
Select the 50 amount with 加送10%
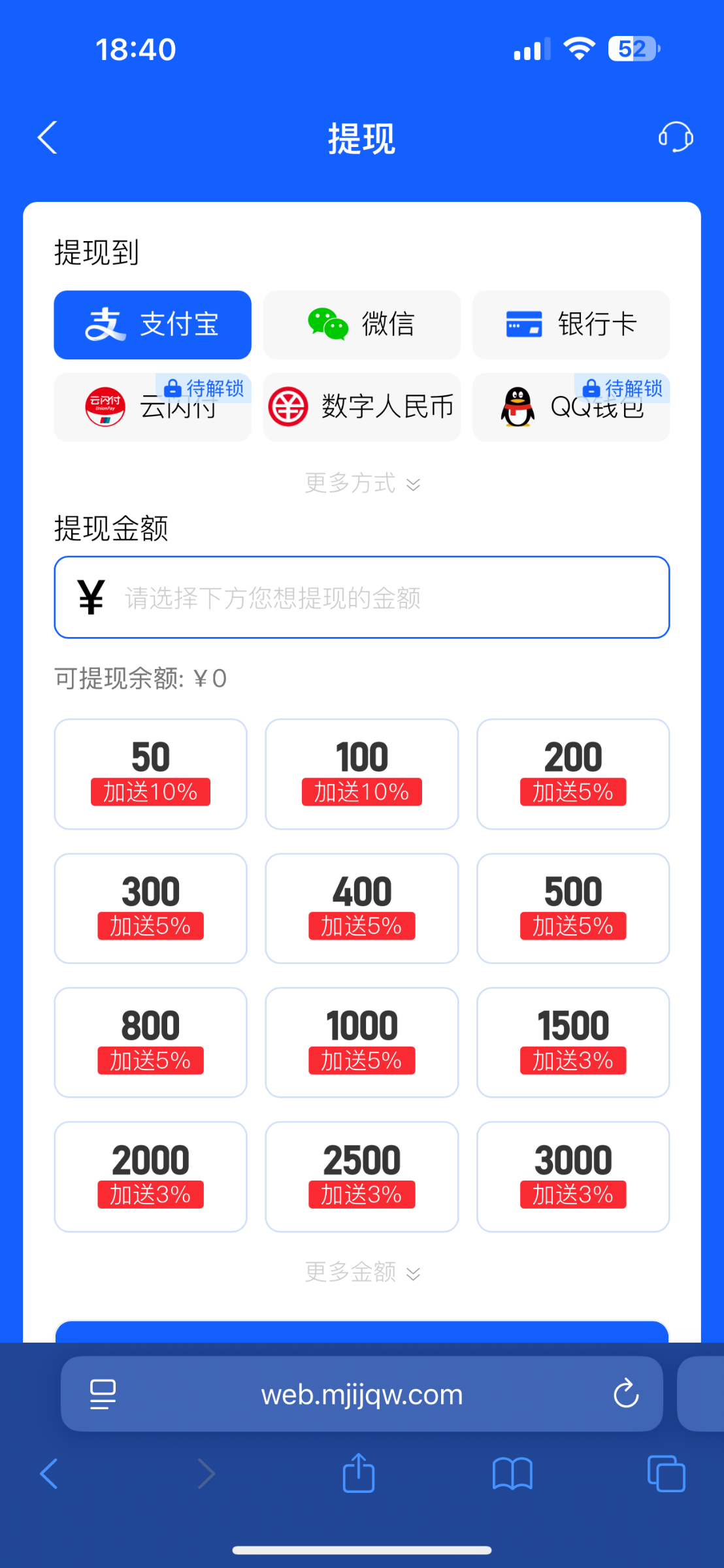150,774
